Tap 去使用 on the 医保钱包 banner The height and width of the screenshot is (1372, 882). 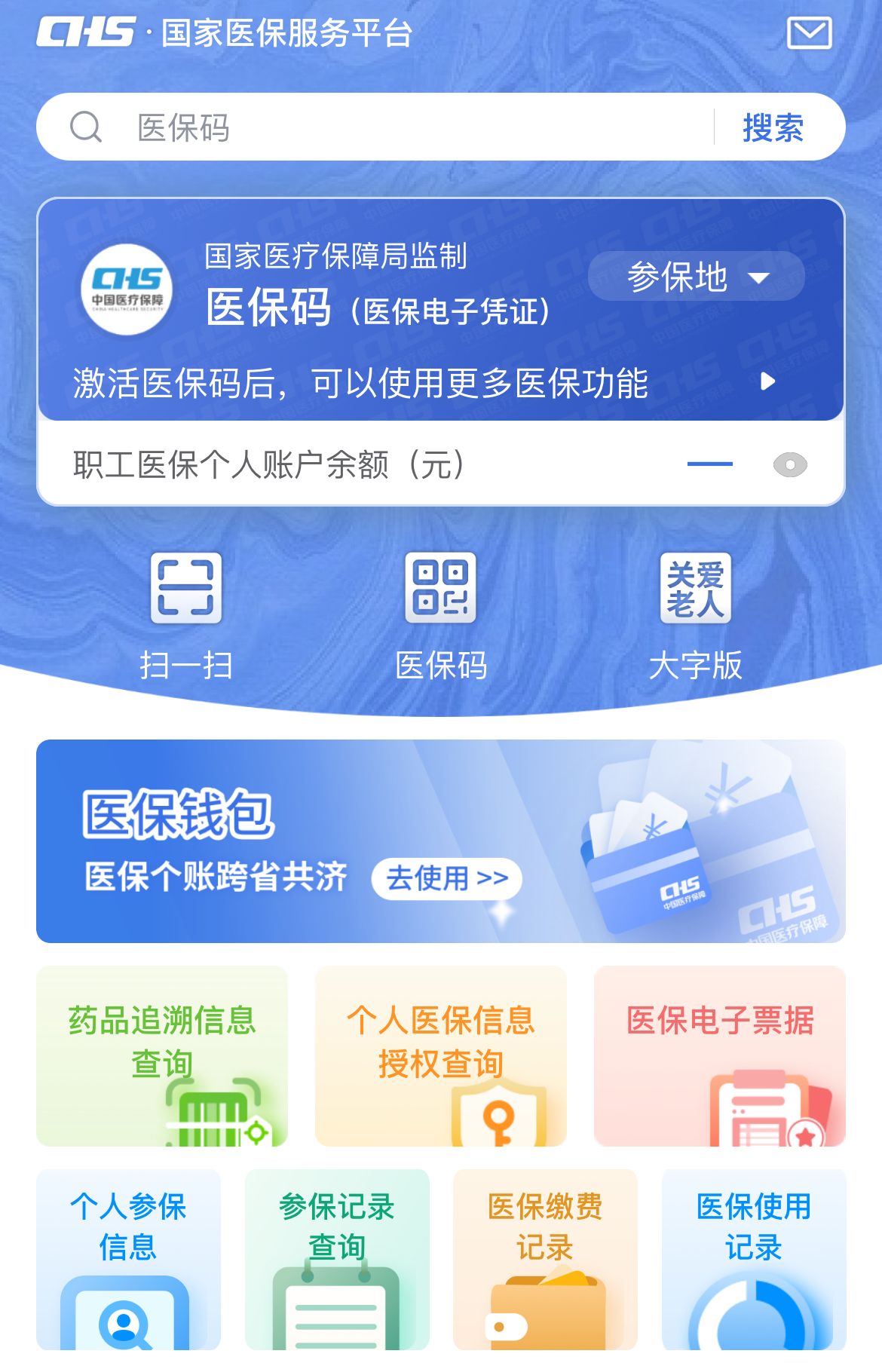(x=446, y=878)
